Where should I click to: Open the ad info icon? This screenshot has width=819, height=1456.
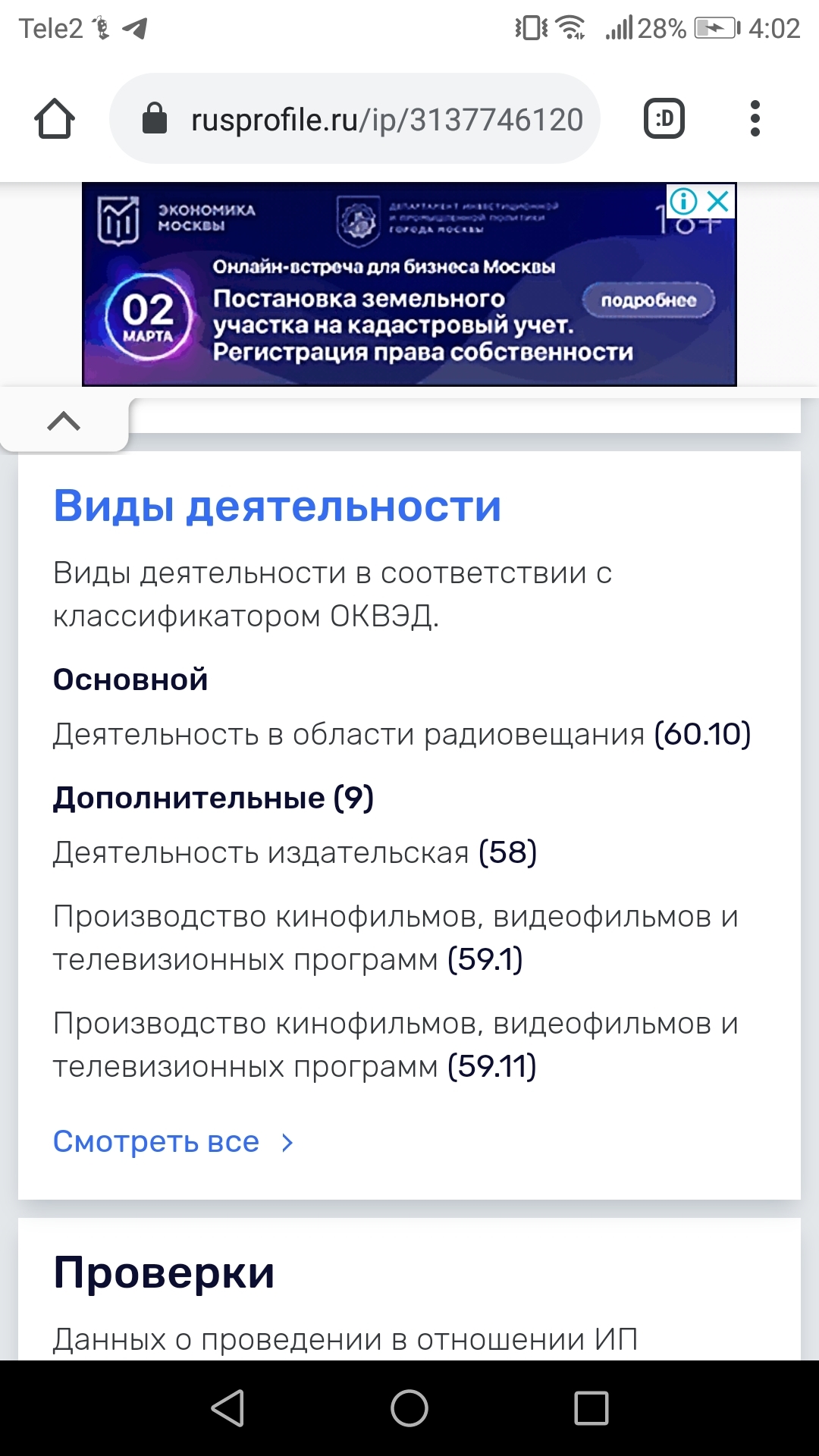(x=684, y=201)
